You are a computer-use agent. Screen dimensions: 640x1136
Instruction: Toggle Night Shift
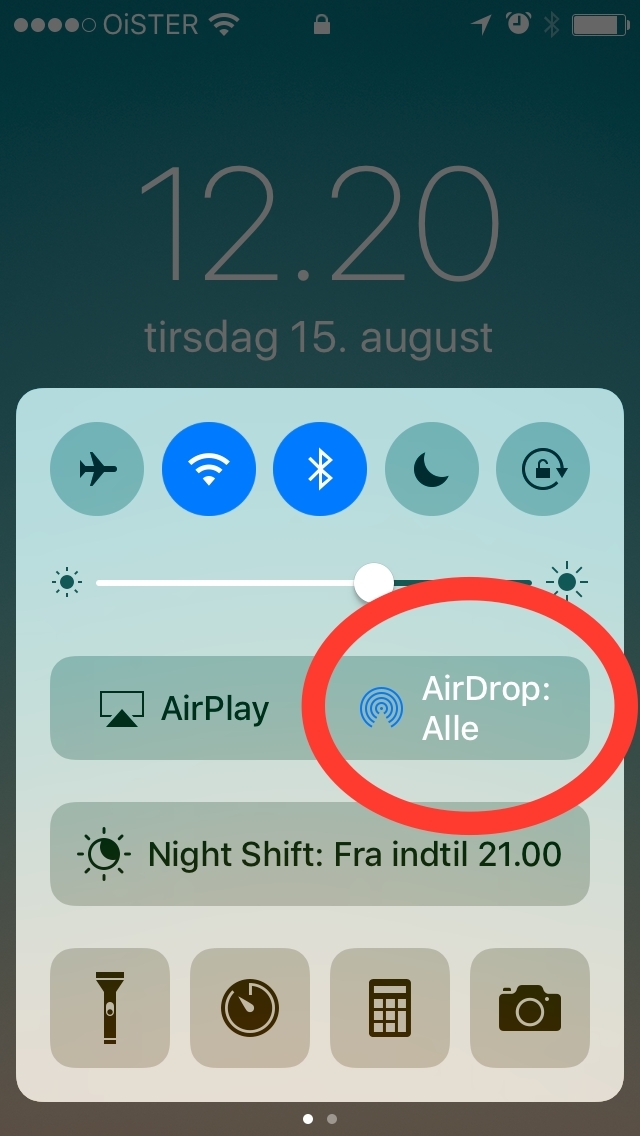click(x=319, y=854)
